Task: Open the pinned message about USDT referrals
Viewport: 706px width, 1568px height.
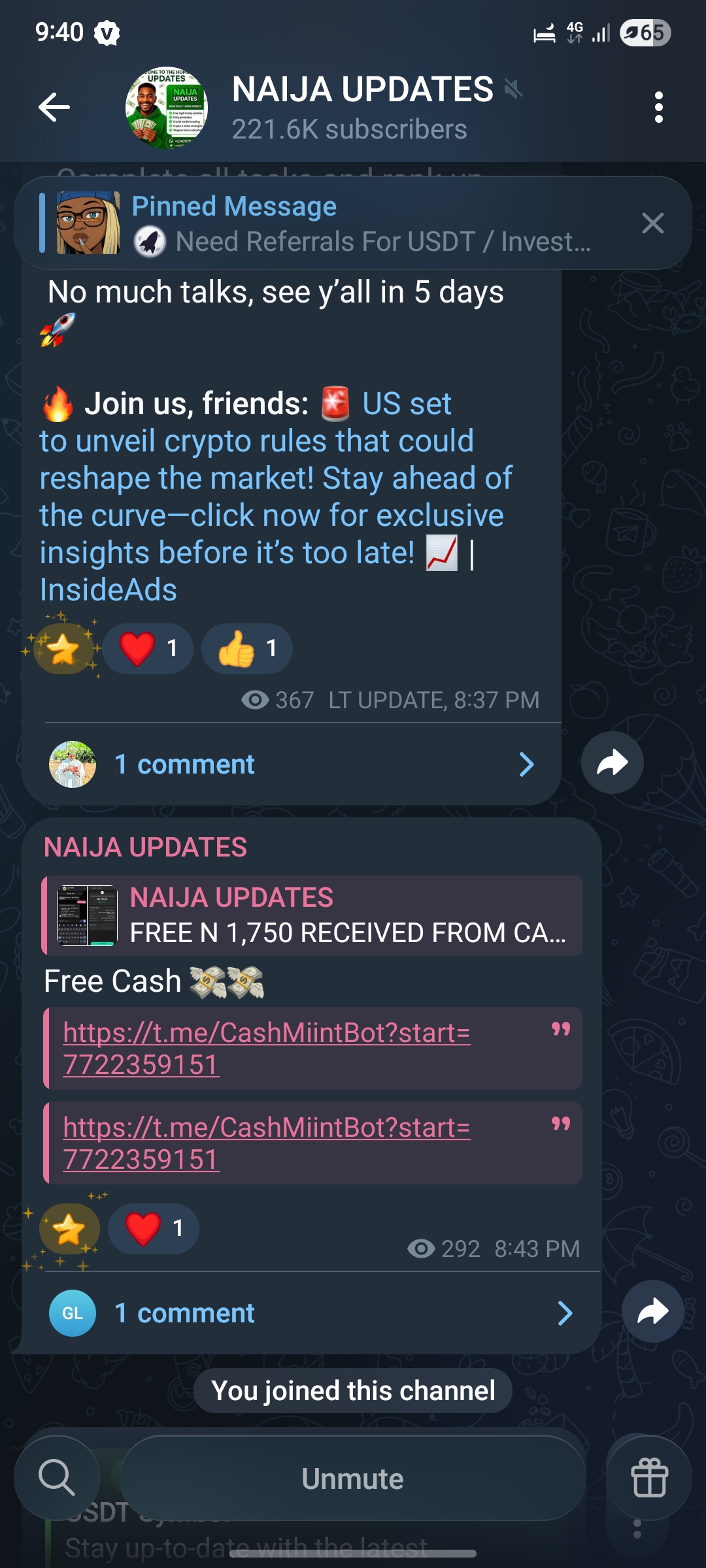Action: tap(360, 223)
